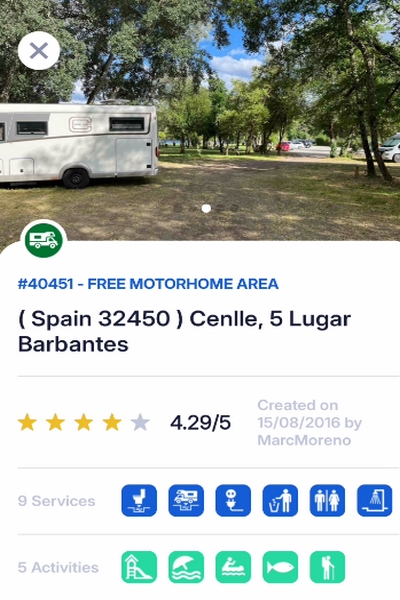Tap the electricity plug service icon
Viewport: 400px width, 600px height.
click(x=233, y=501)
